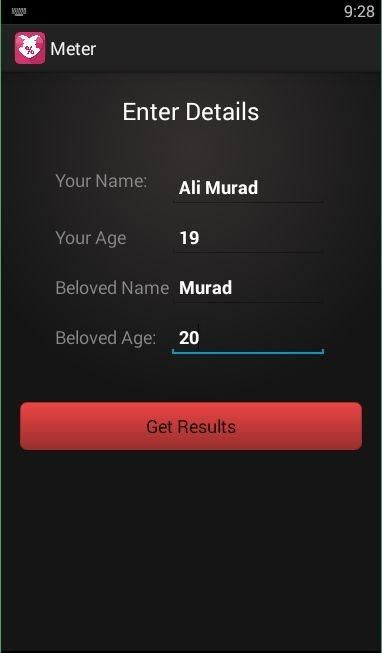This screenshot has width=382, height=653.
Task: Tap the Your Age field showing 19
Action: click(x=248, y=238)
